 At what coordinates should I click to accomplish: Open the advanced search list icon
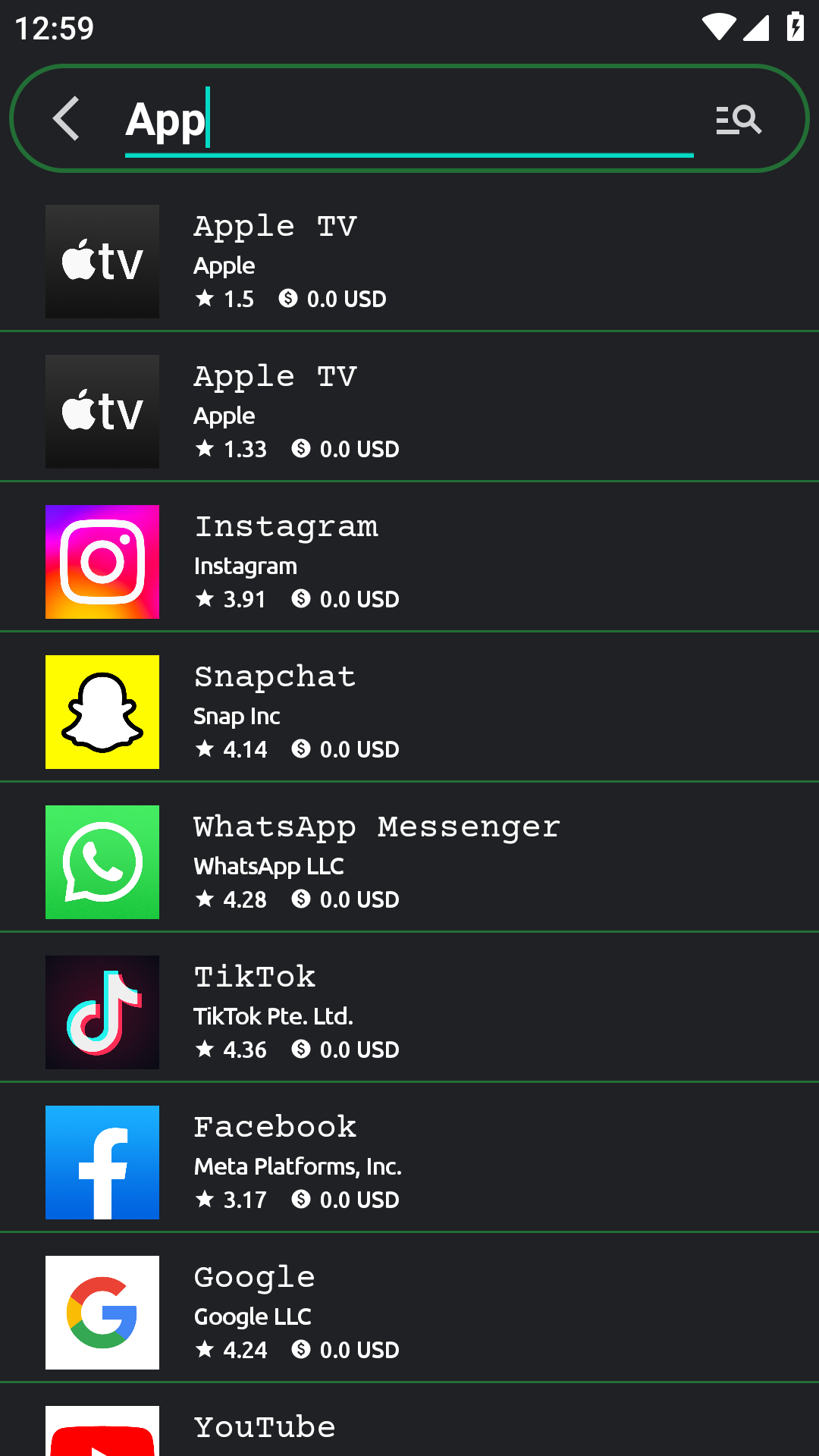739,120
